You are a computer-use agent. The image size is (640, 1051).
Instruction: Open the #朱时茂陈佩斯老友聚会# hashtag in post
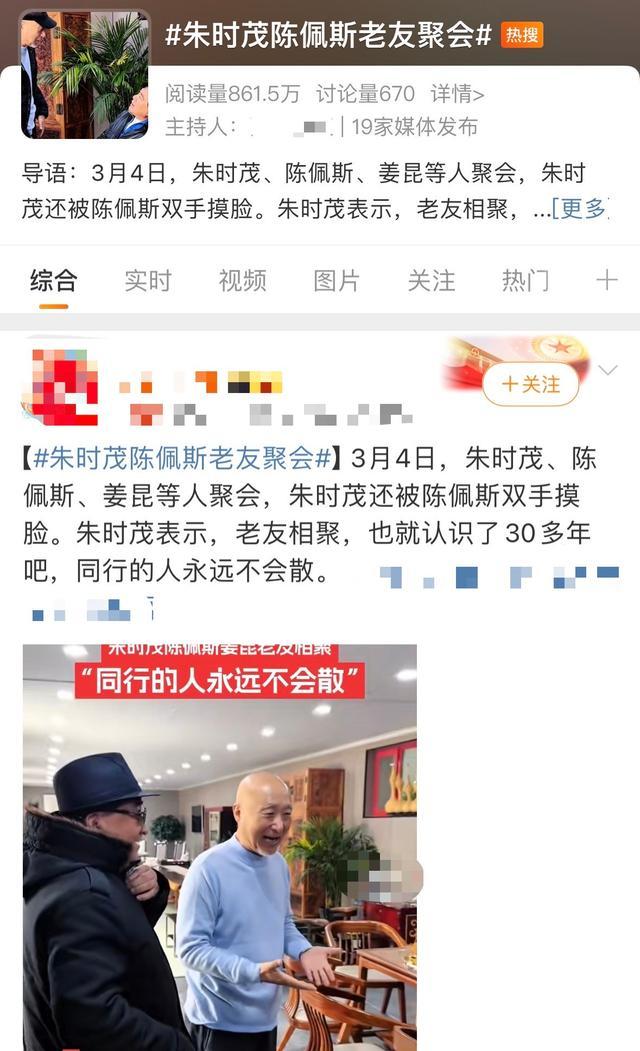coord(182,459)
